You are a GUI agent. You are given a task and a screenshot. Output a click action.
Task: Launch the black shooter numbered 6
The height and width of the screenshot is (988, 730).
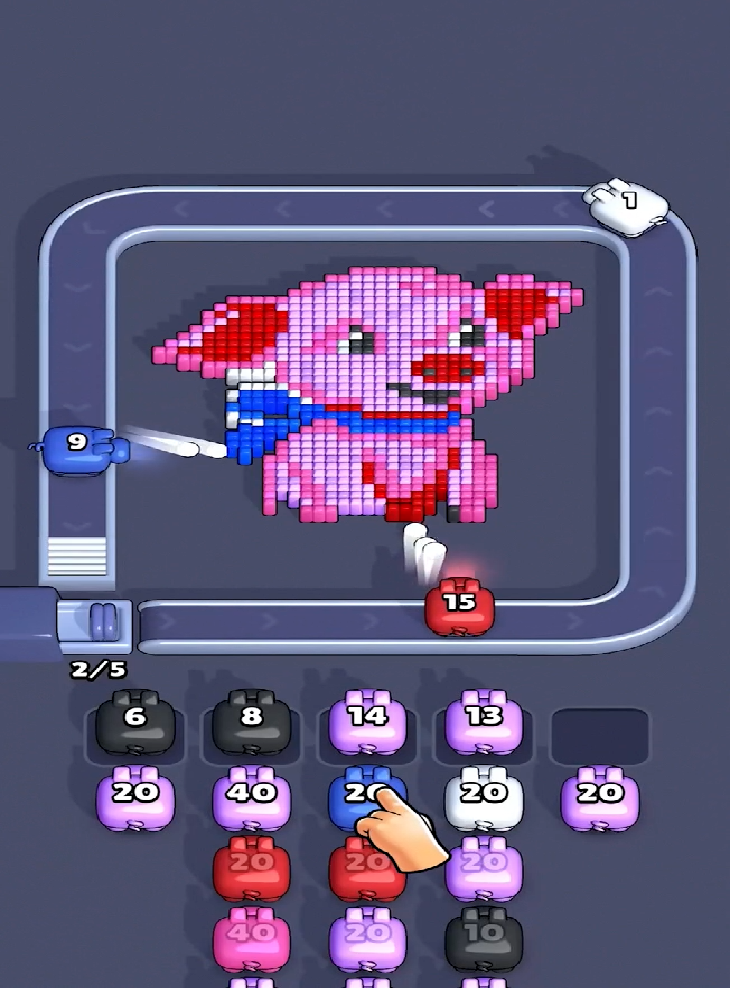(136, 722)
